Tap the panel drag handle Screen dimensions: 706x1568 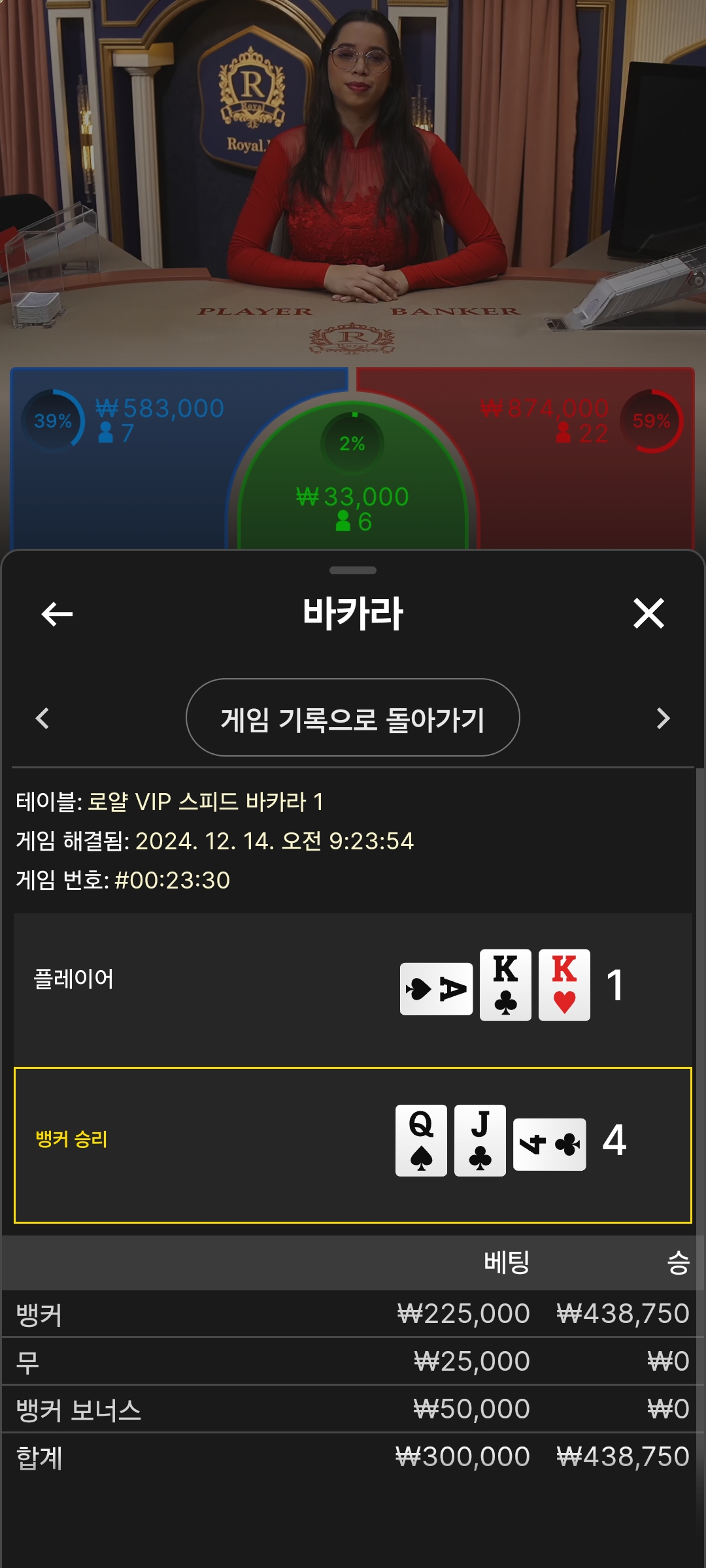click(353, 570)
